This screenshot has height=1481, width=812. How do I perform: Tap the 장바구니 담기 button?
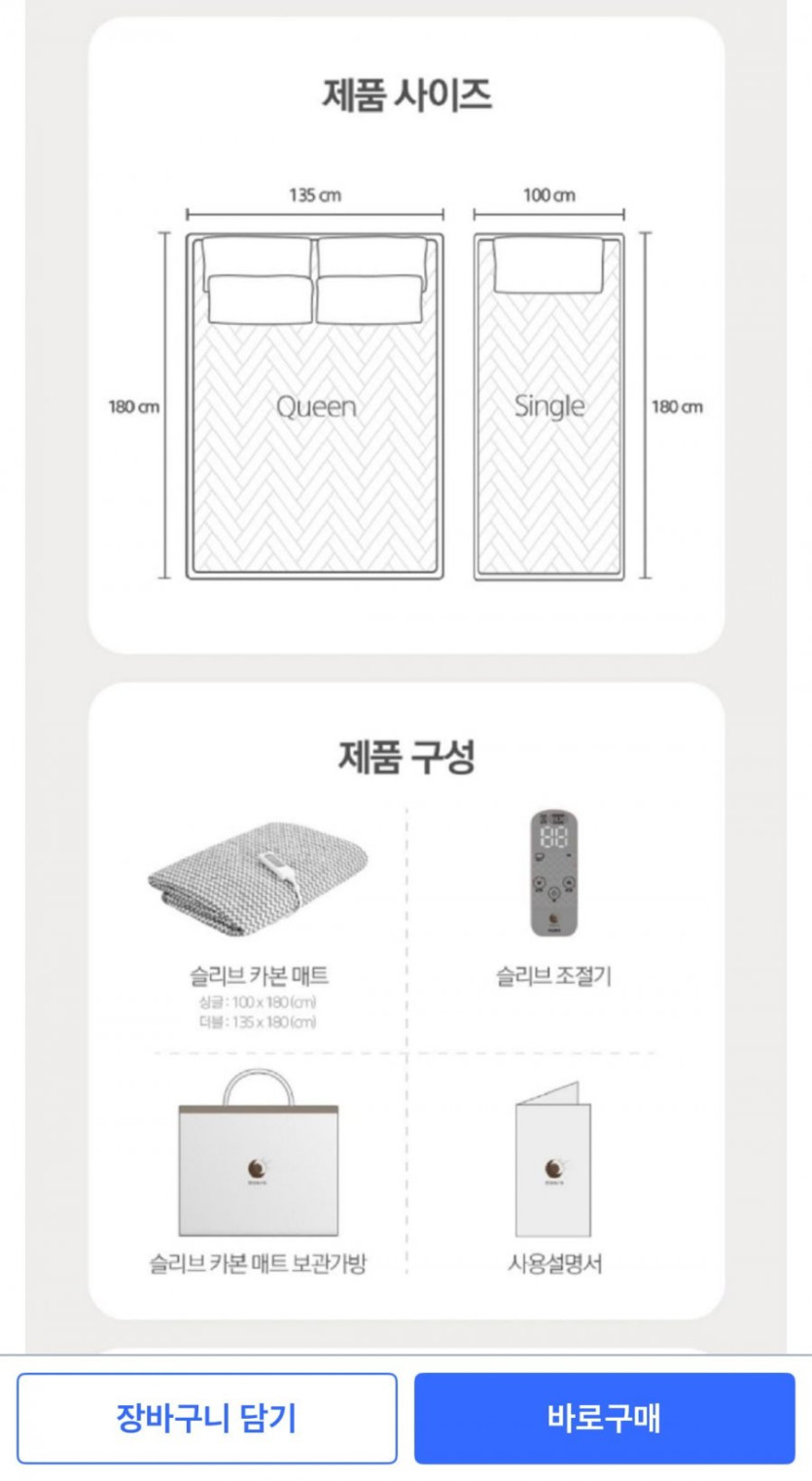206,1418
